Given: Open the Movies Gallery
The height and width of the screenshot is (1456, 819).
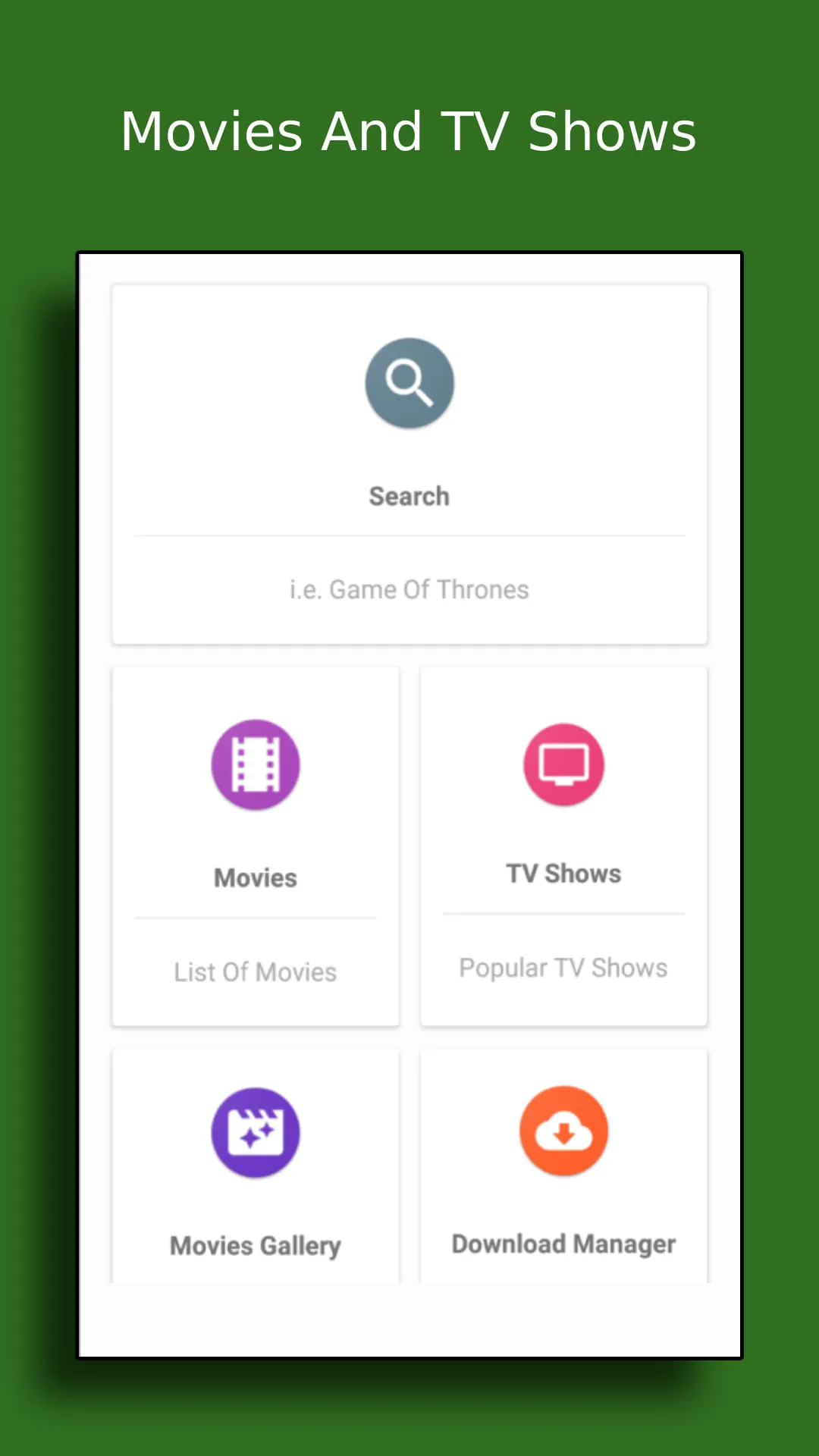Looking at the screenshot, I should [x=255, y=1168].
